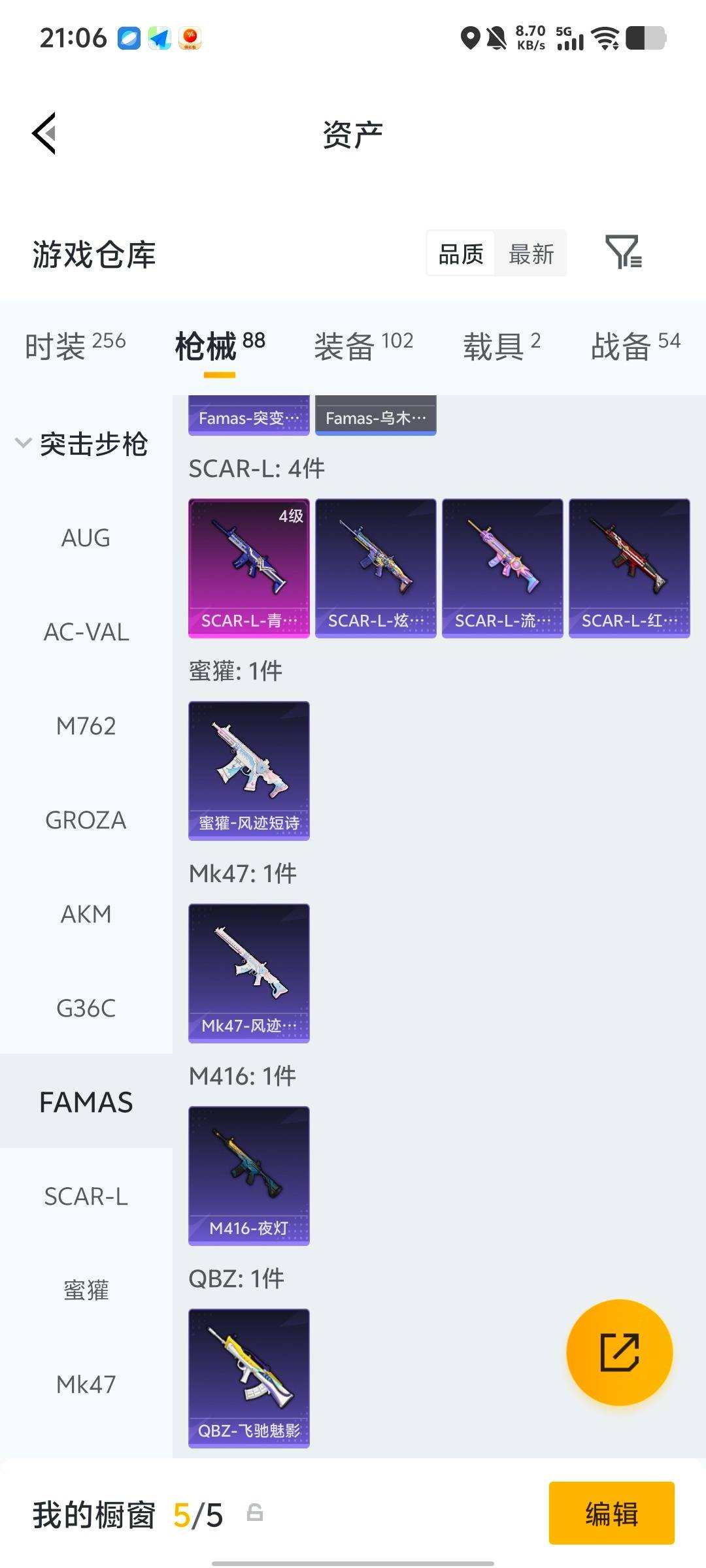The height and width of the screenshot is (1568, 706).
Task: Open the AKM category in the sidebar
Action: click(x=86, y=914)
